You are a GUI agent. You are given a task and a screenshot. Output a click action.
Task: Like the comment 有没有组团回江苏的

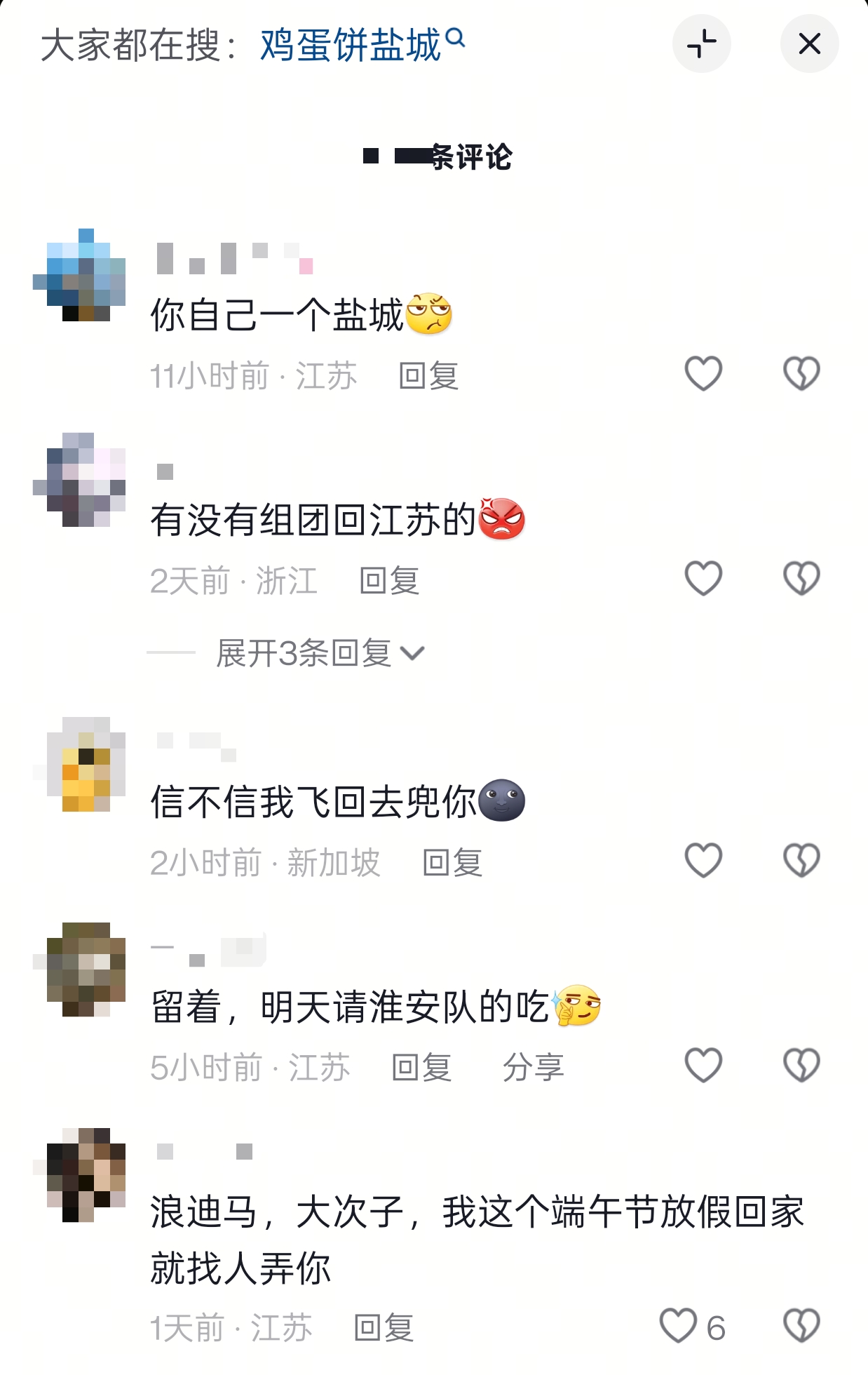click(703, 579)
